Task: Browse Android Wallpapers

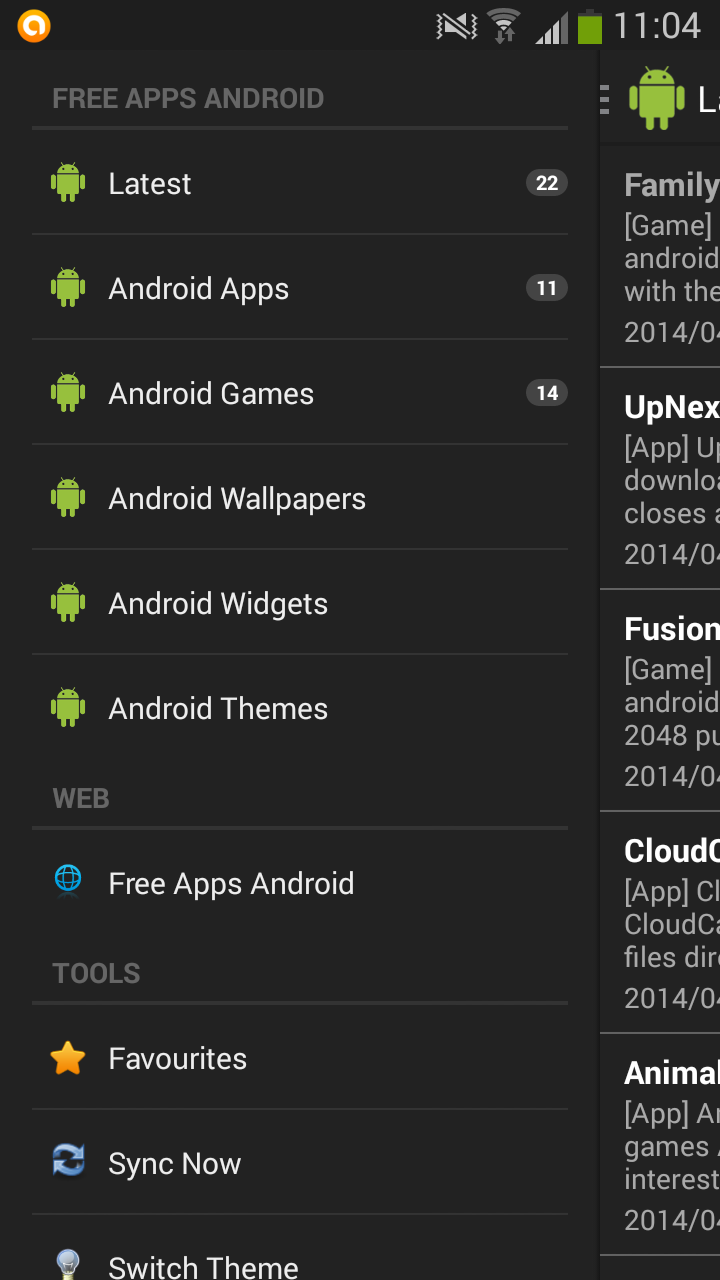Action: 300,499
